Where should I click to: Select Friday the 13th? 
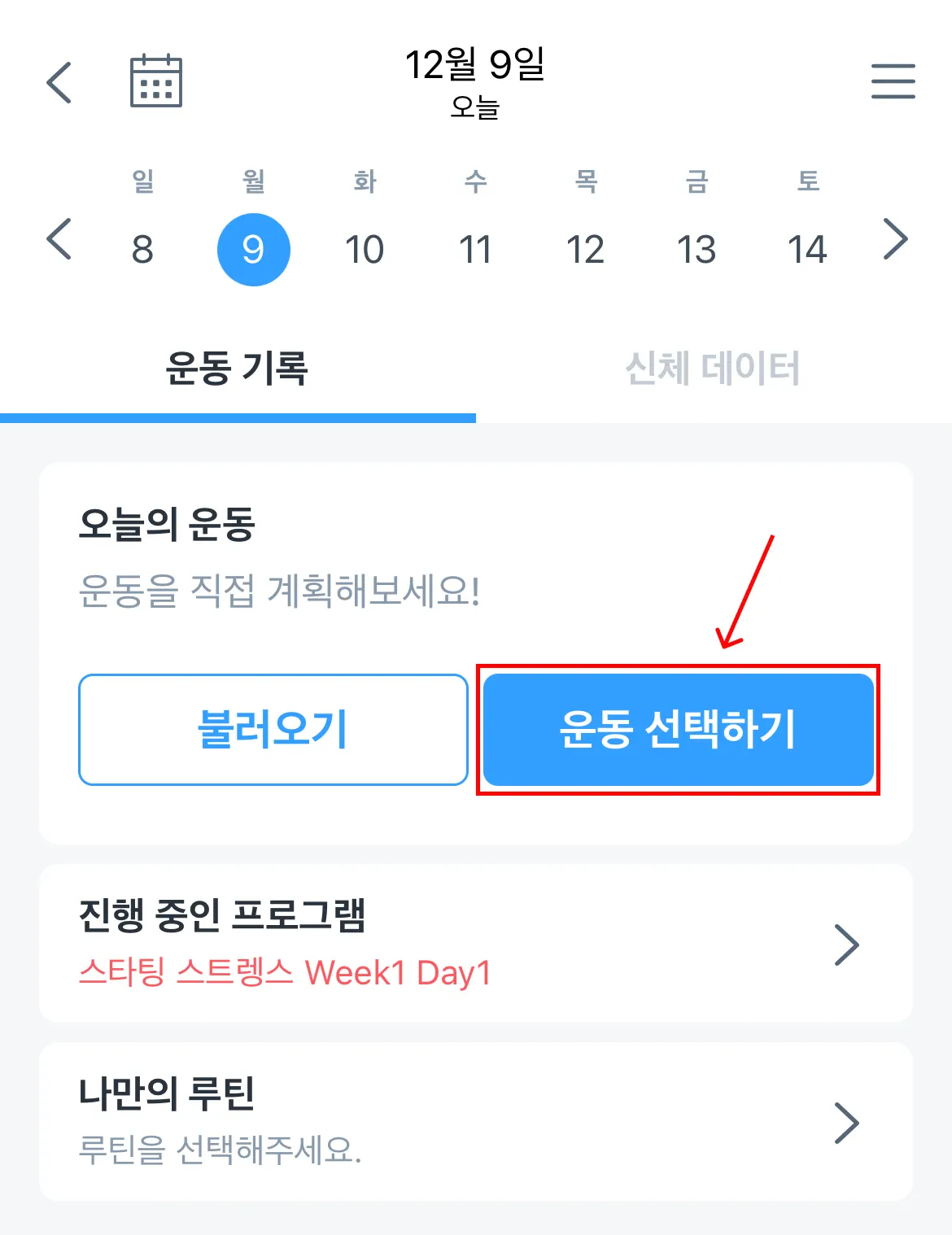tap(697, 249)
